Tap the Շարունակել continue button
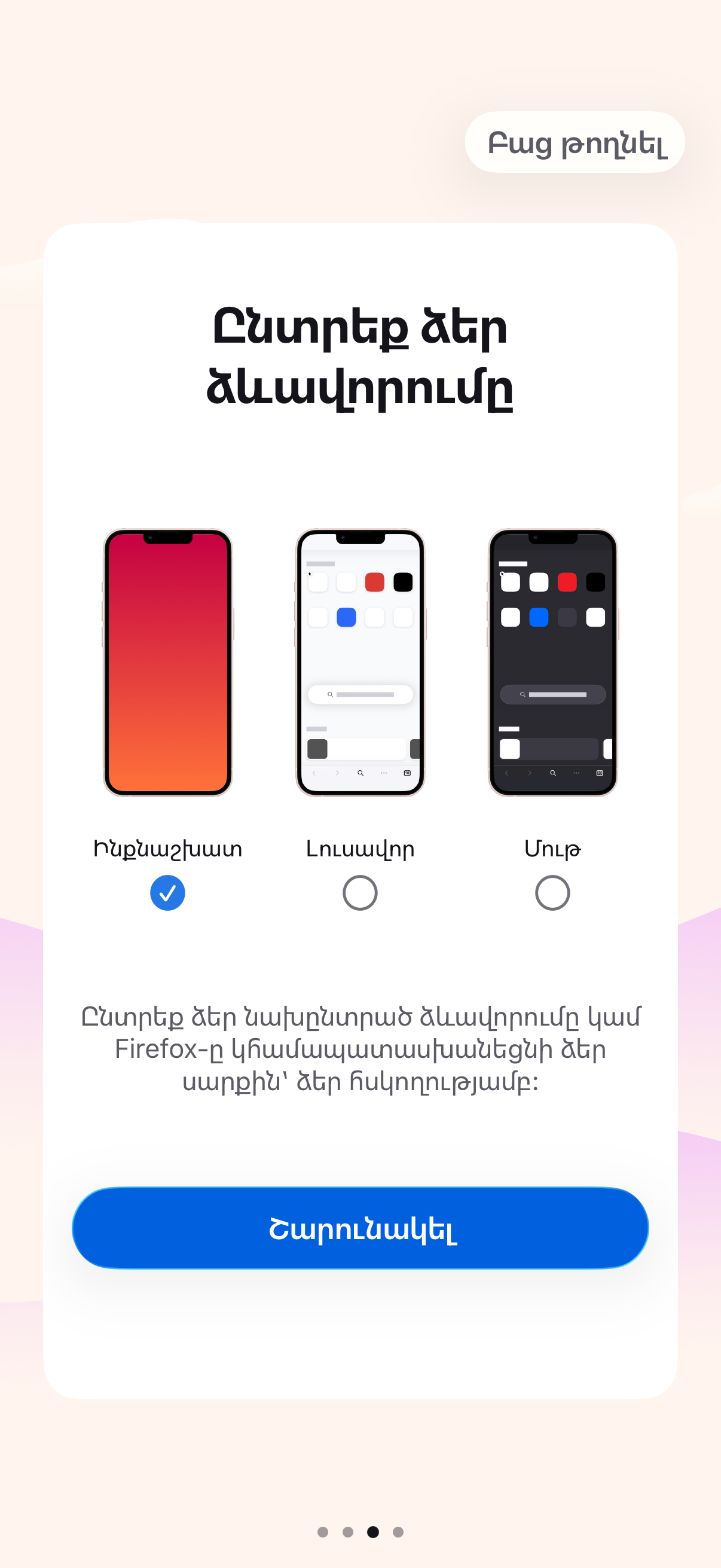Image resolution: width=721 pixels, height=1568 pixels. tap(360, 1228)
